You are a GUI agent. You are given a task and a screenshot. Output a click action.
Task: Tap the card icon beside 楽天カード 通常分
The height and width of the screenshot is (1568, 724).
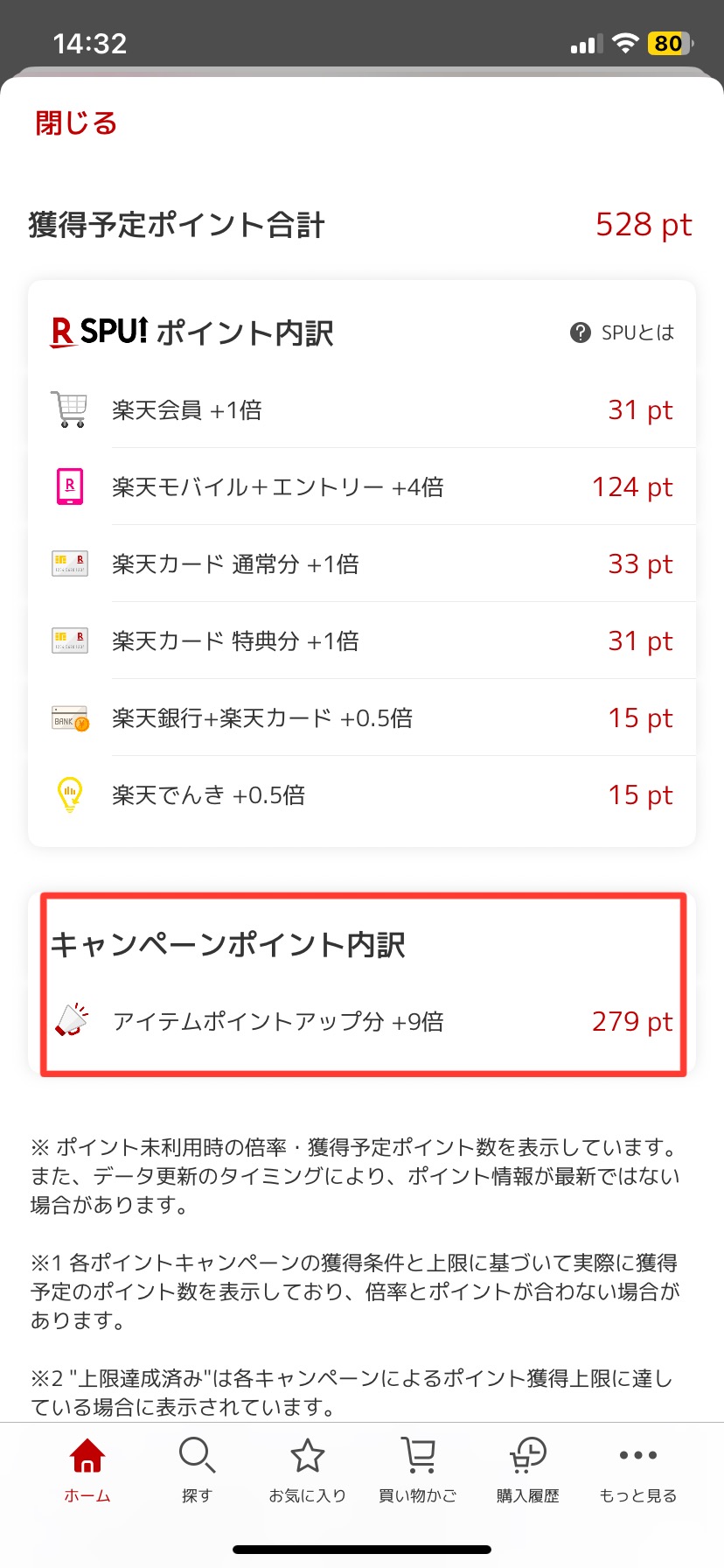click(x=69, y=563)
